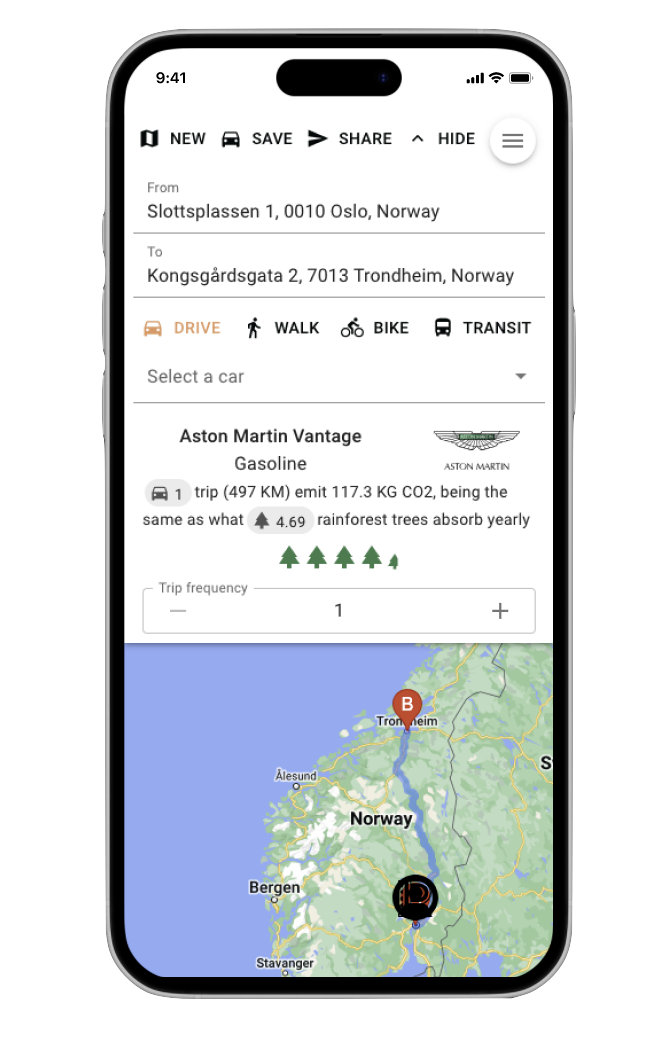The image size is (672, 1041).
Task: Edit the To address field
Action: [338, 275]
